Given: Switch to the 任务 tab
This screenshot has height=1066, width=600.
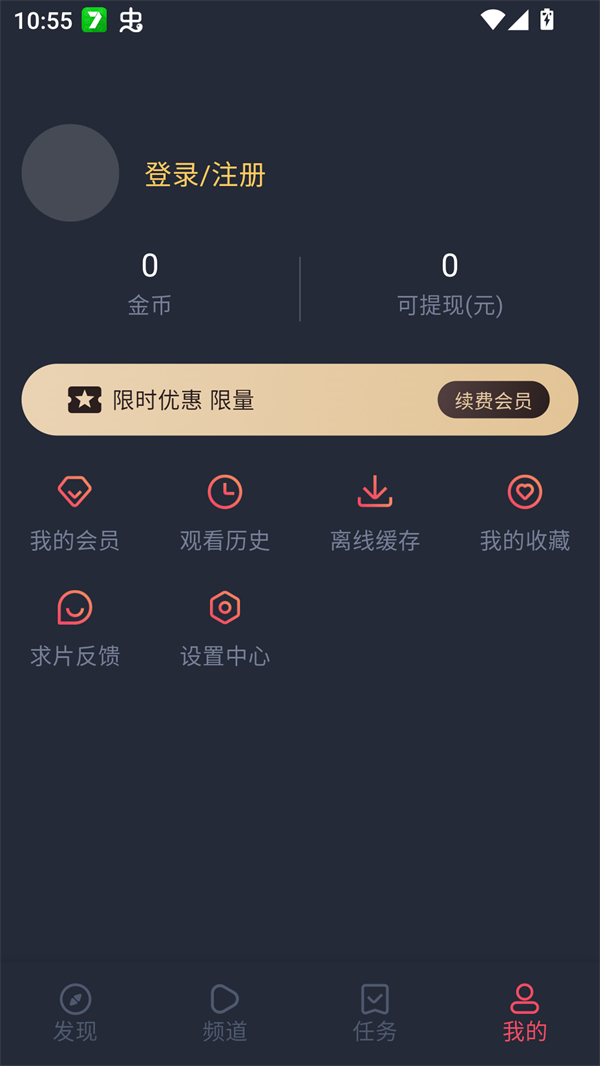Looking at the screenshot, I should (x=375, y=1012).
